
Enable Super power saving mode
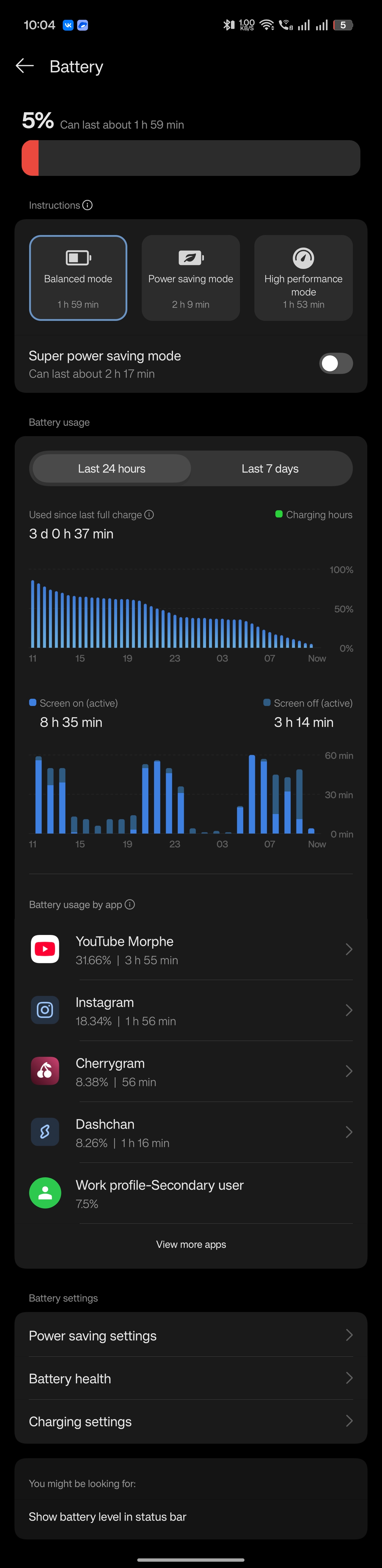pyautogui.click(x=336, y=363)
